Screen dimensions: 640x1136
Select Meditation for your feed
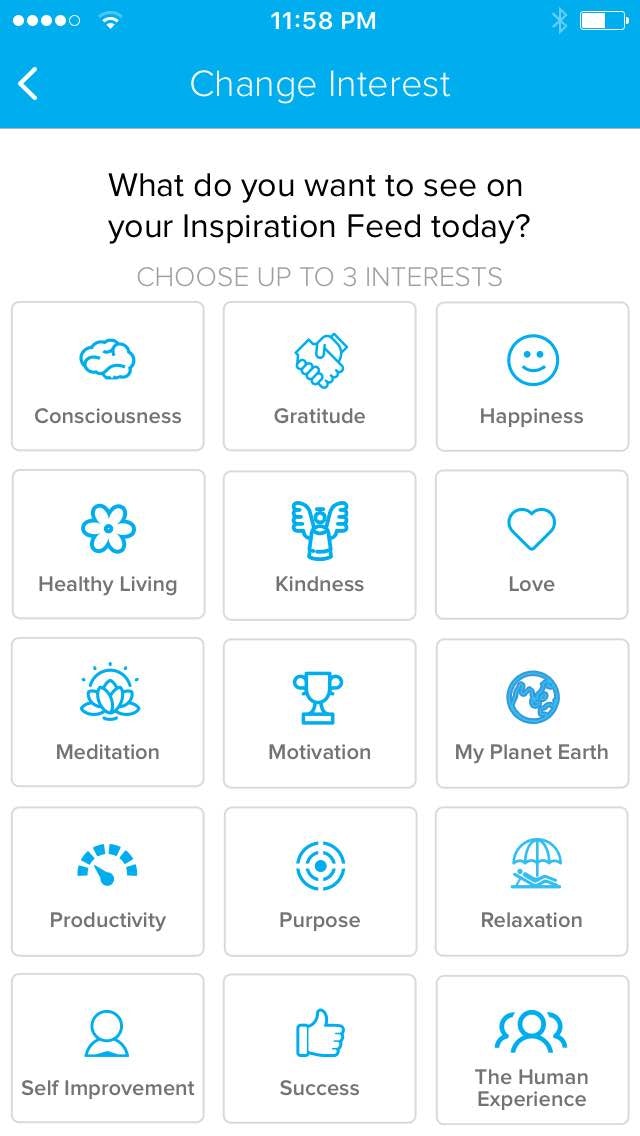tap(108, 713)
